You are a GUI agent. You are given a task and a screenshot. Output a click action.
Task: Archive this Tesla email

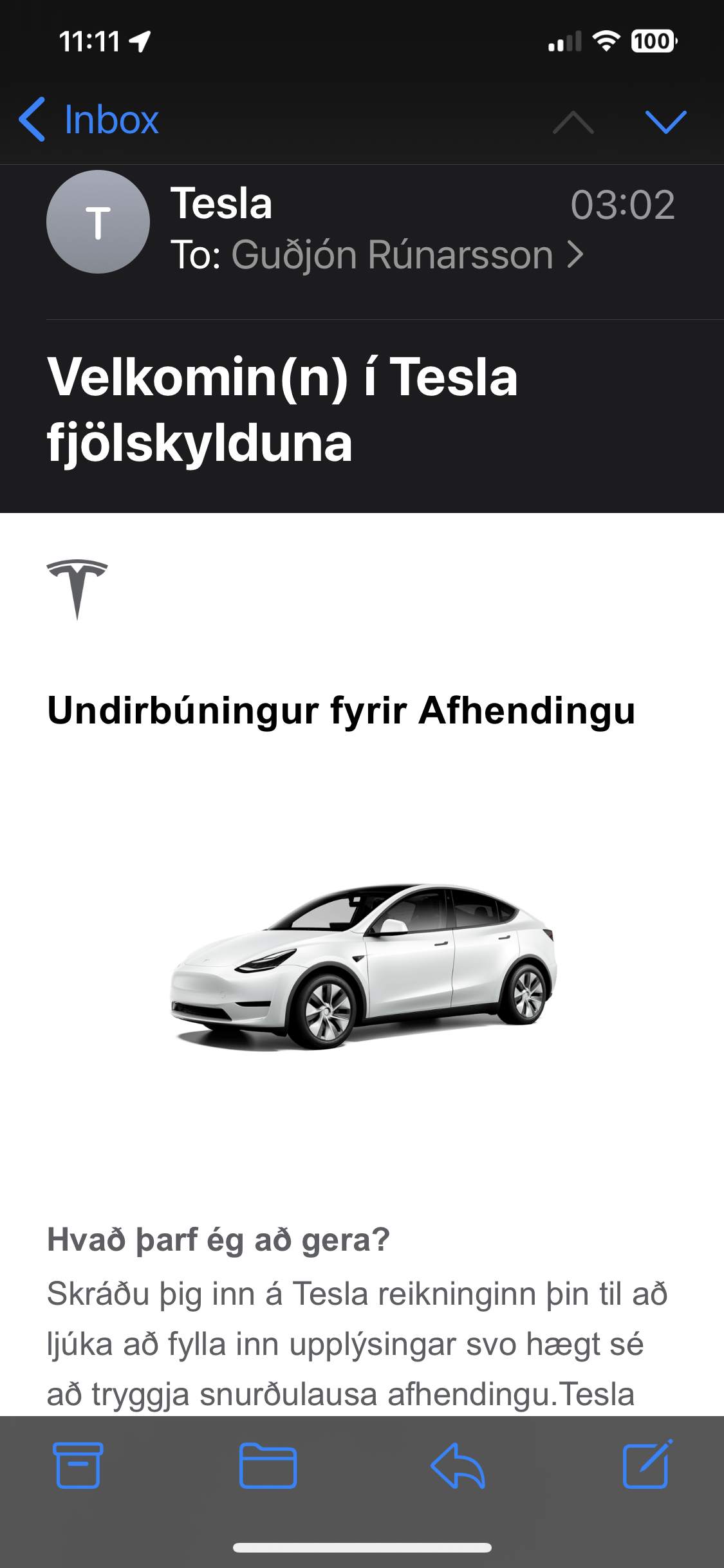(x=78, y=1465)
